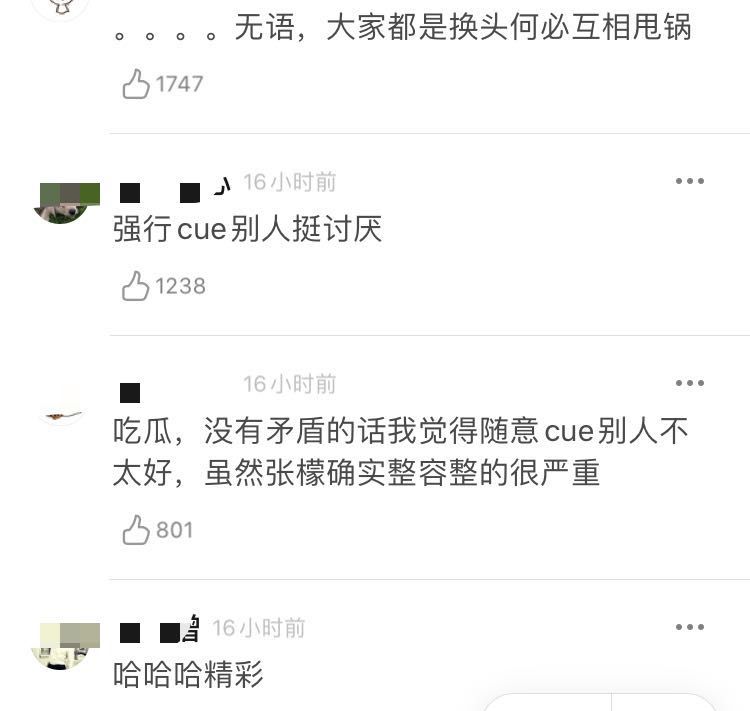750x711 pixels.
Task: Show more options for "哈哈哈精彩" comment
Action: [x=689, y=627]
